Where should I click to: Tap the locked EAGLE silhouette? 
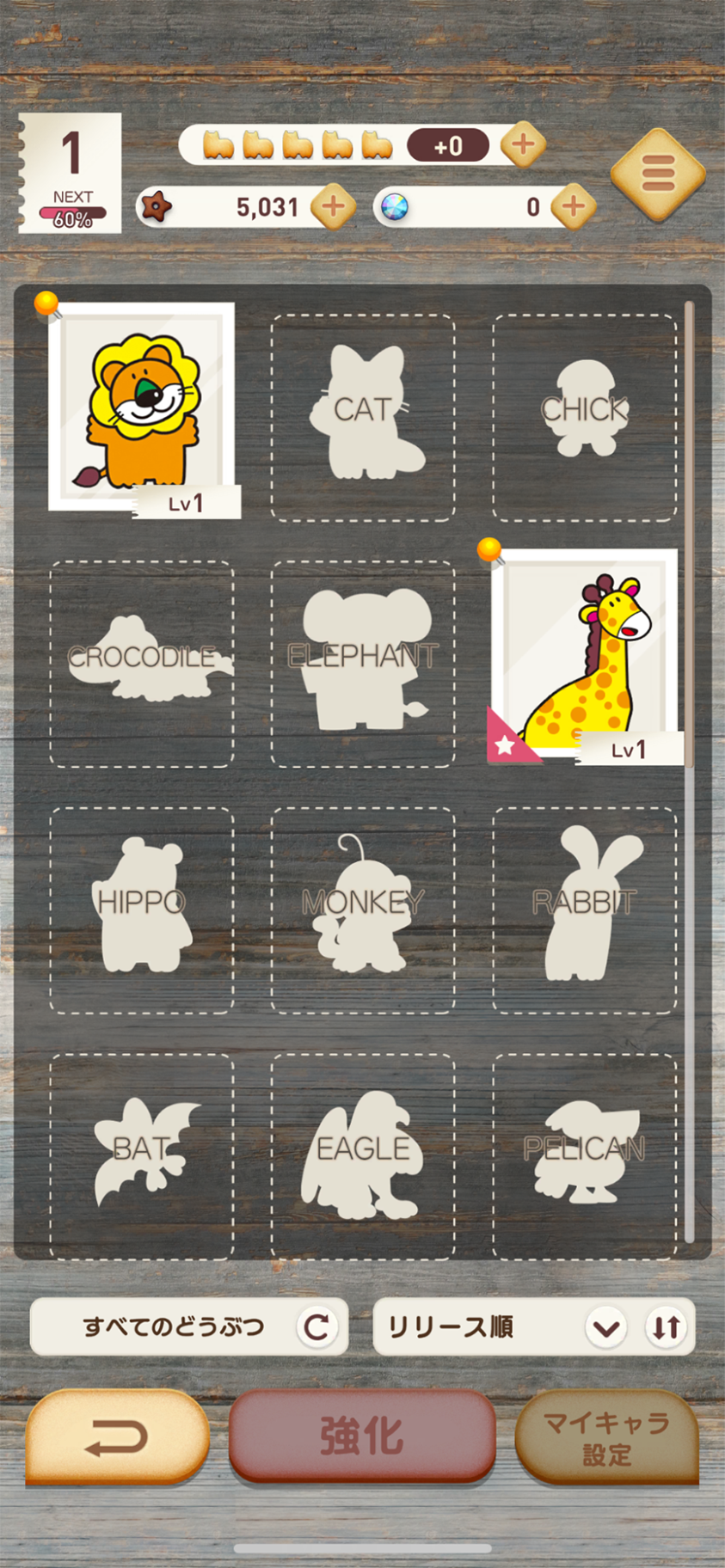point(363,1155)
